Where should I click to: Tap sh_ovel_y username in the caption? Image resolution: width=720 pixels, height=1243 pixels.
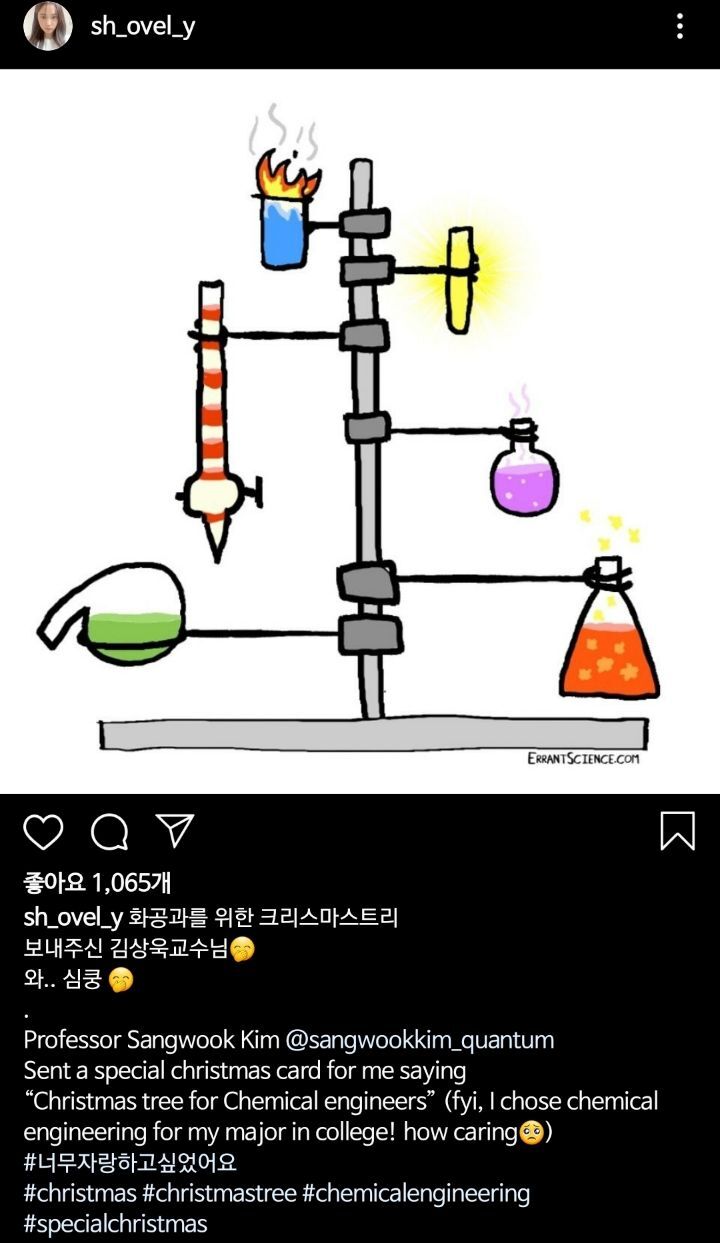coord(73,917)
